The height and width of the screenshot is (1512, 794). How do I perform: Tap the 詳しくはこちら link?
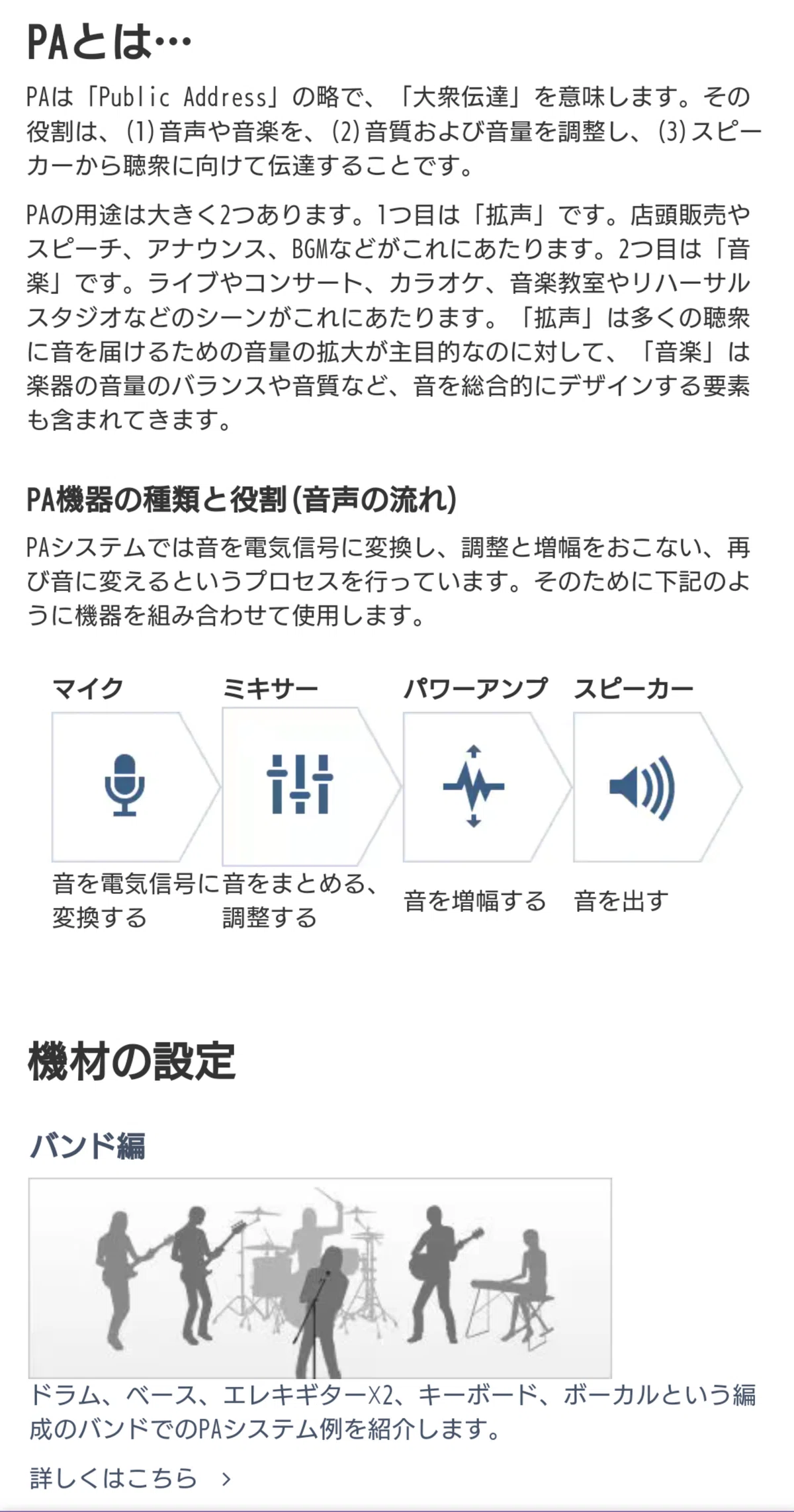tap(131, 1478)
